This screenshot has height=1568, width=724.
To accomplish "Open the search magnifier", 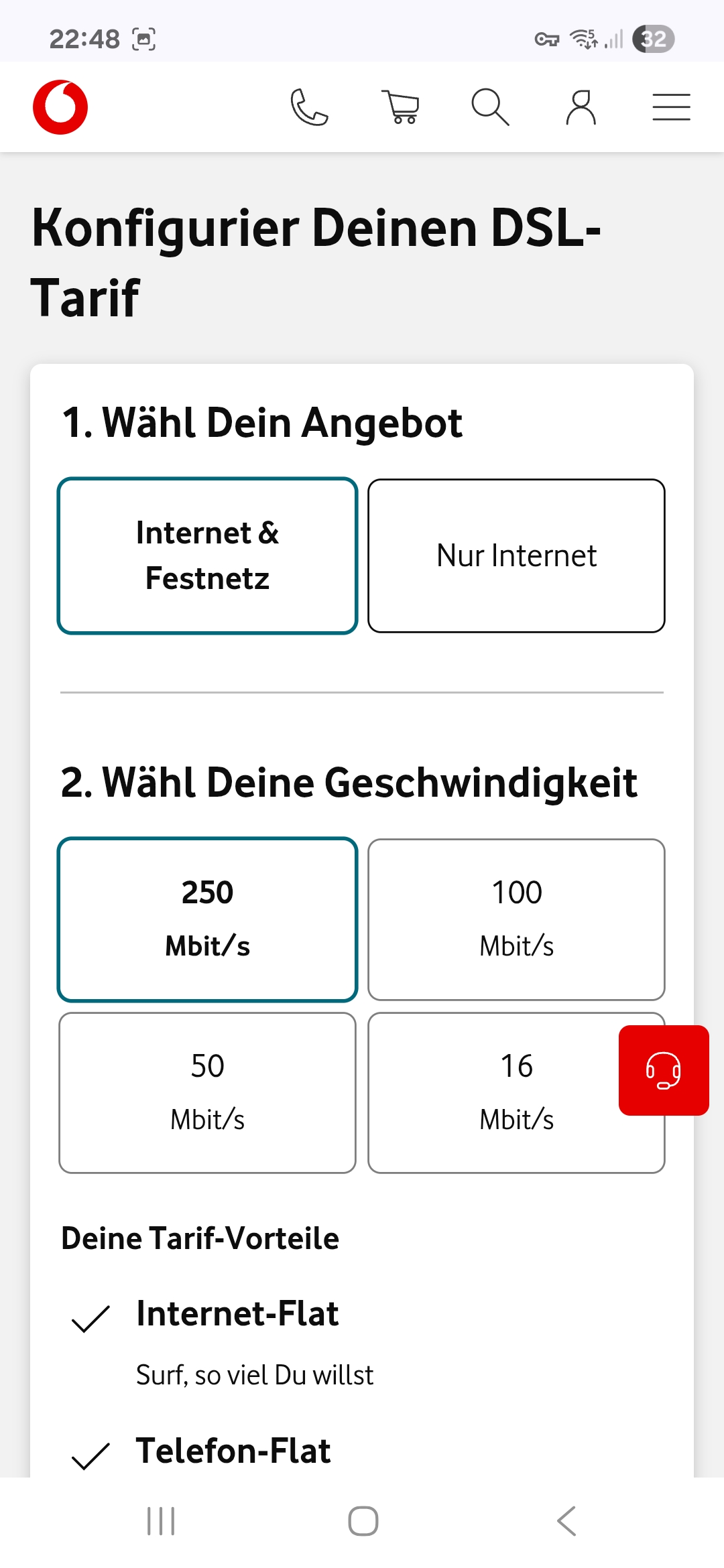I will (490, 107).
